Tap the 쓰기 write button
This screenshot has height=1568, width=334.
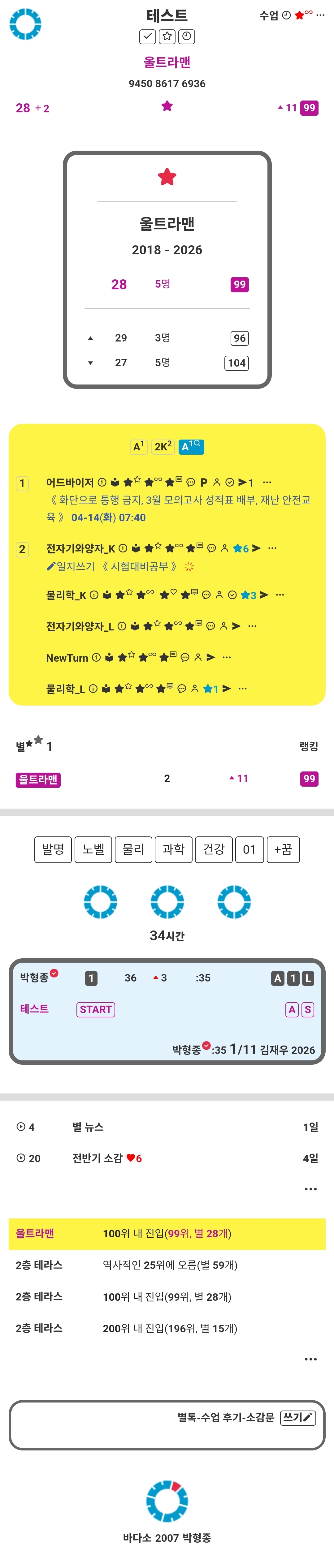point(297,1418)
